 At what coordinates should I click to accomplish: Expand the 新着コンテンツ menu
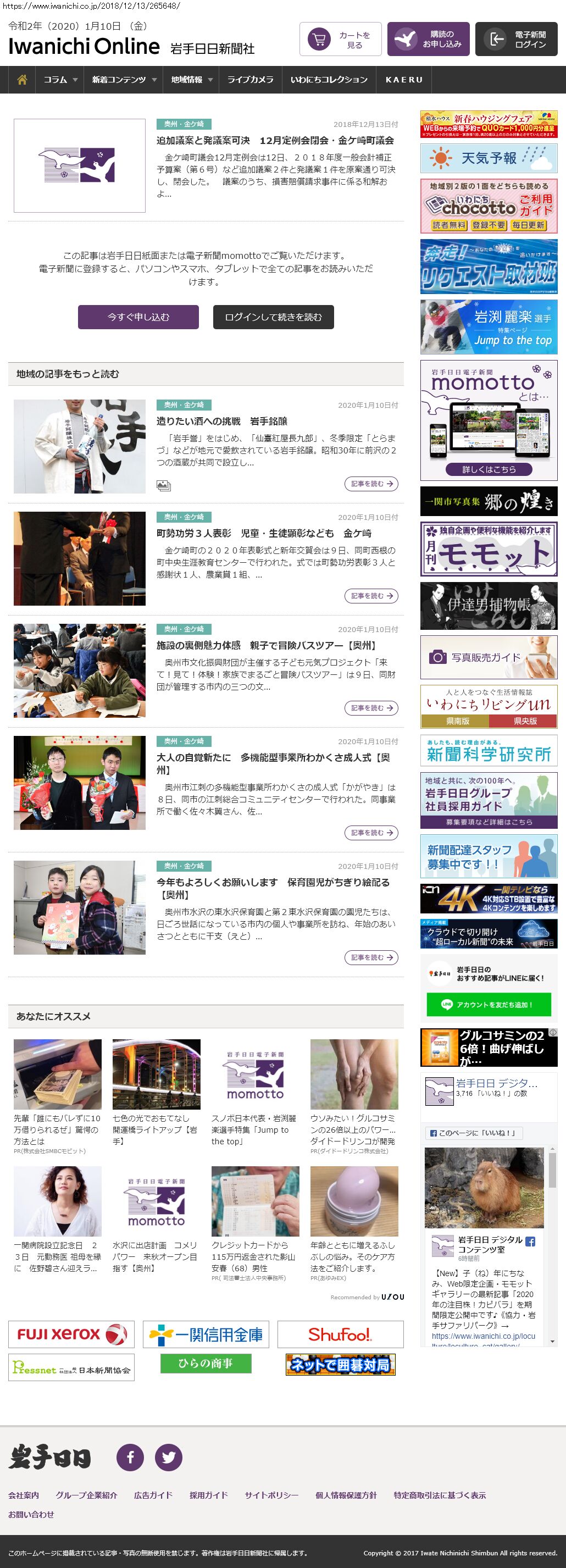[x=124, y=80]
